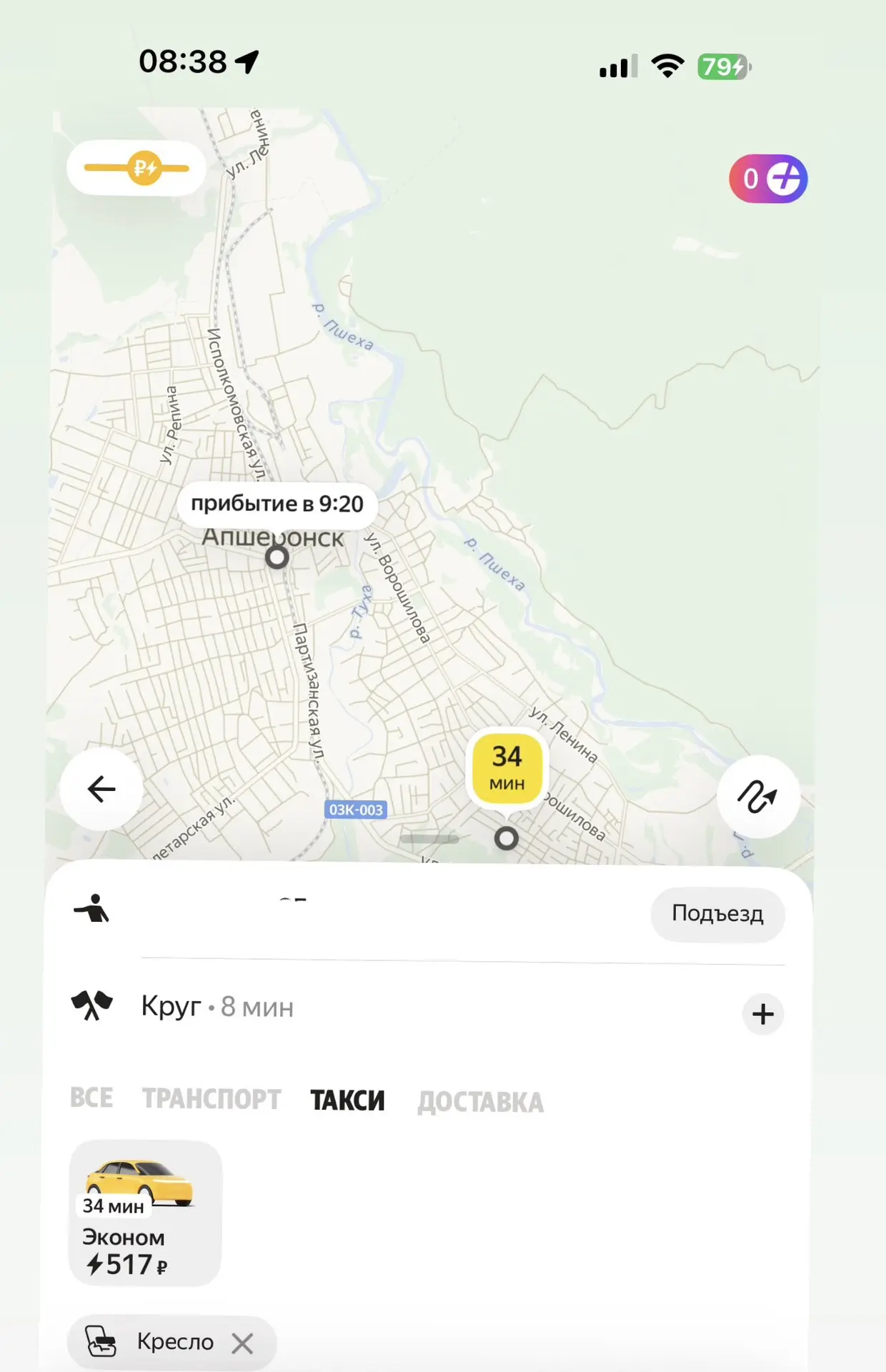Go back with the arrow button

point(101,789)
